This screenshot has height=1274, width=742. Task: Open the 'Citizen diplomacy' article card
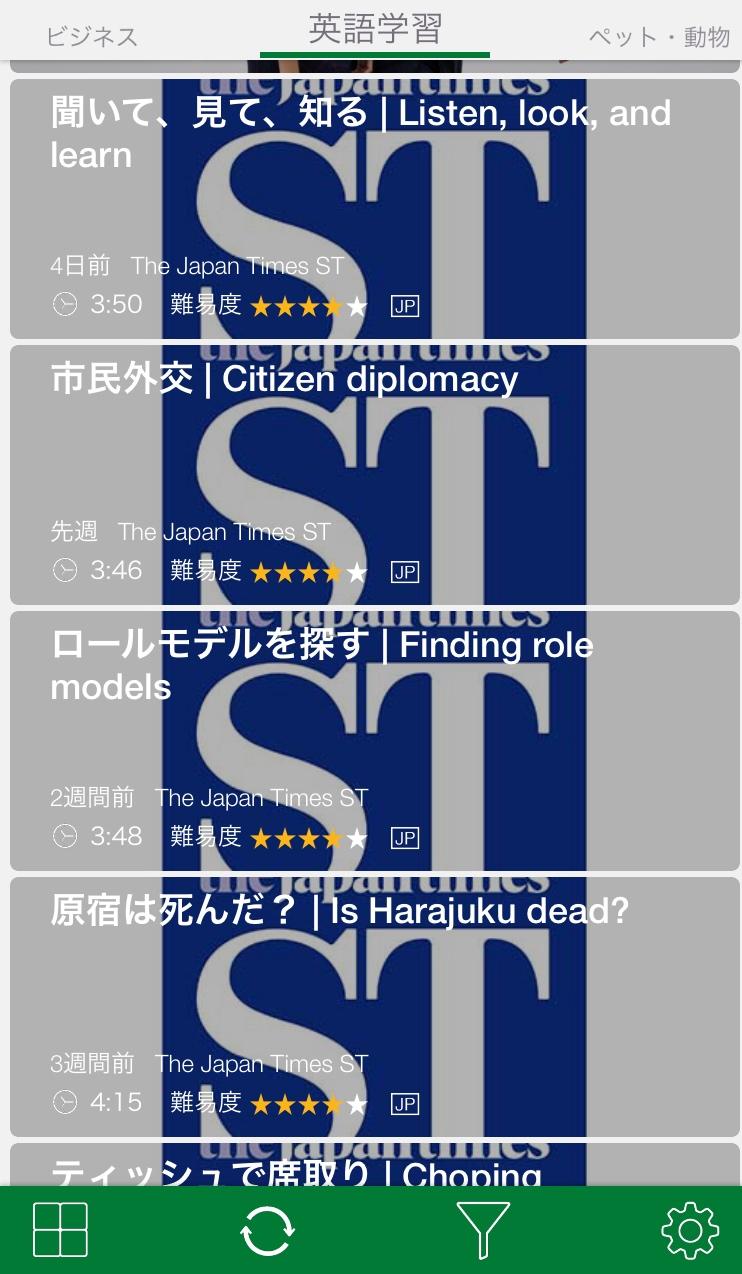(x=374, y=474)
